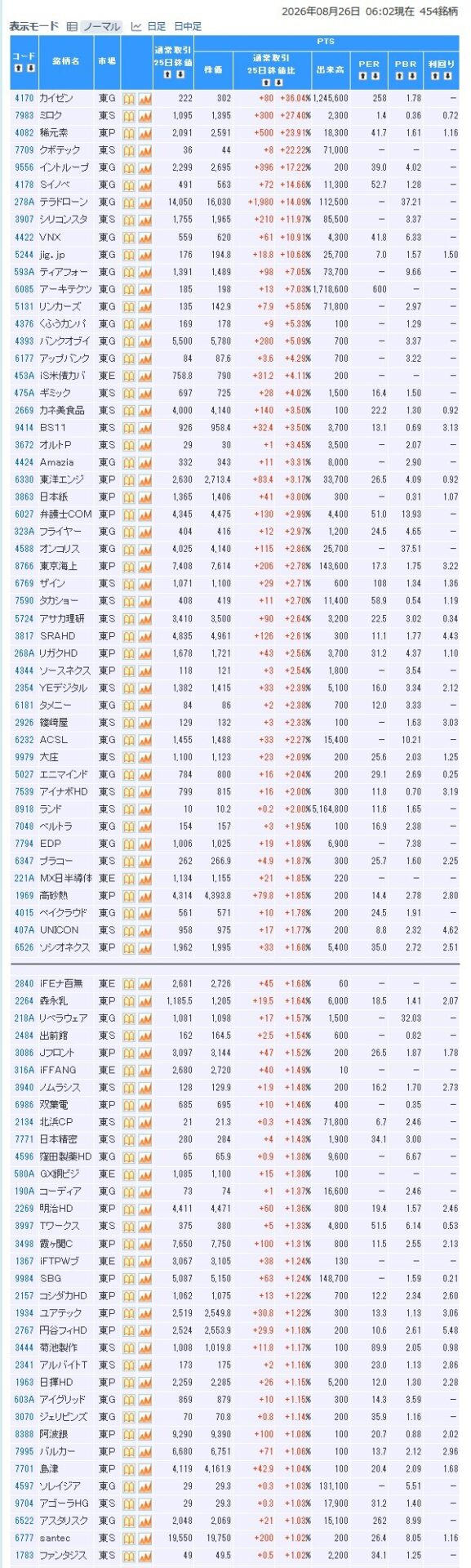Open stock code 278A テラドローン
This screenshot has height=1568, width=471.
pos(24,202)
